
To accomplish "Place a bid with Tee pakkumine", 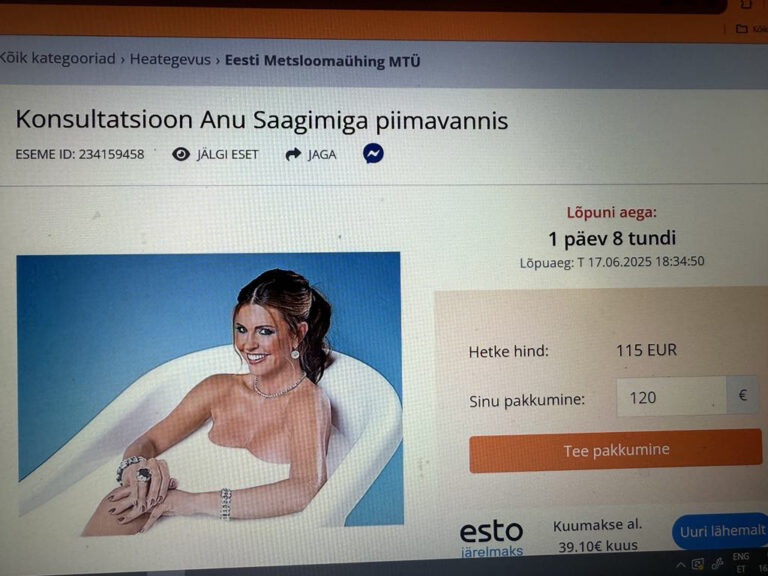I will coord(615,451).
